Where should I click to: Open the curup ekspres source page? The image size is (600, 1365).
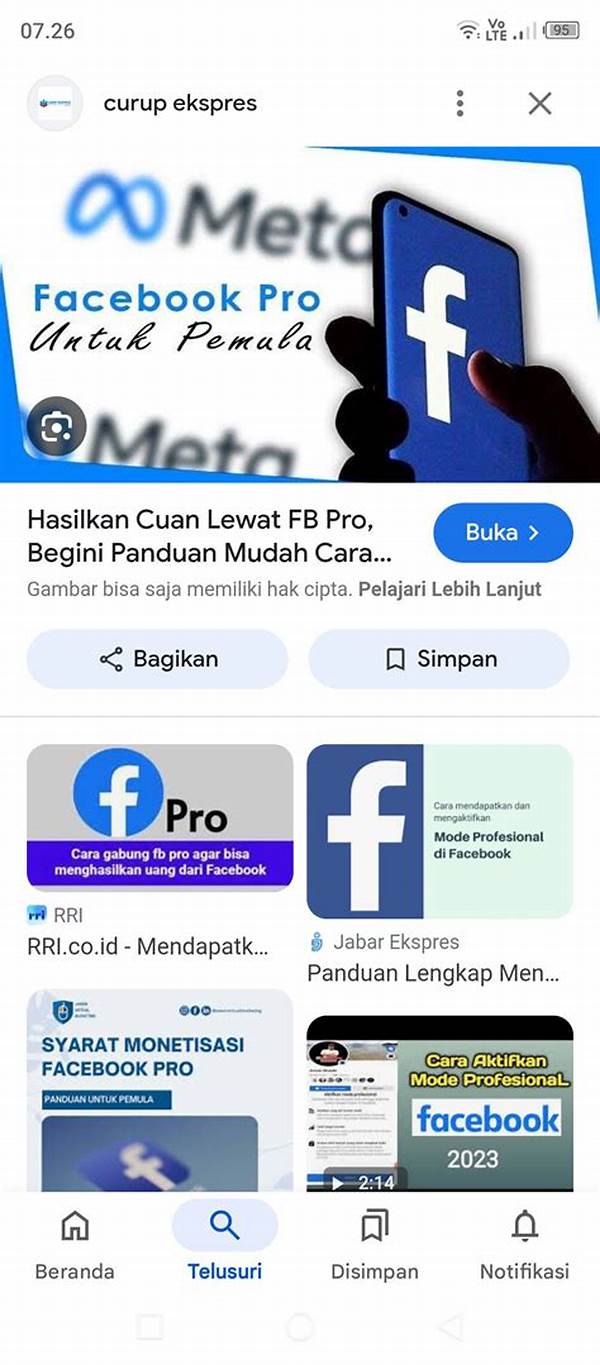pos(180,103)
